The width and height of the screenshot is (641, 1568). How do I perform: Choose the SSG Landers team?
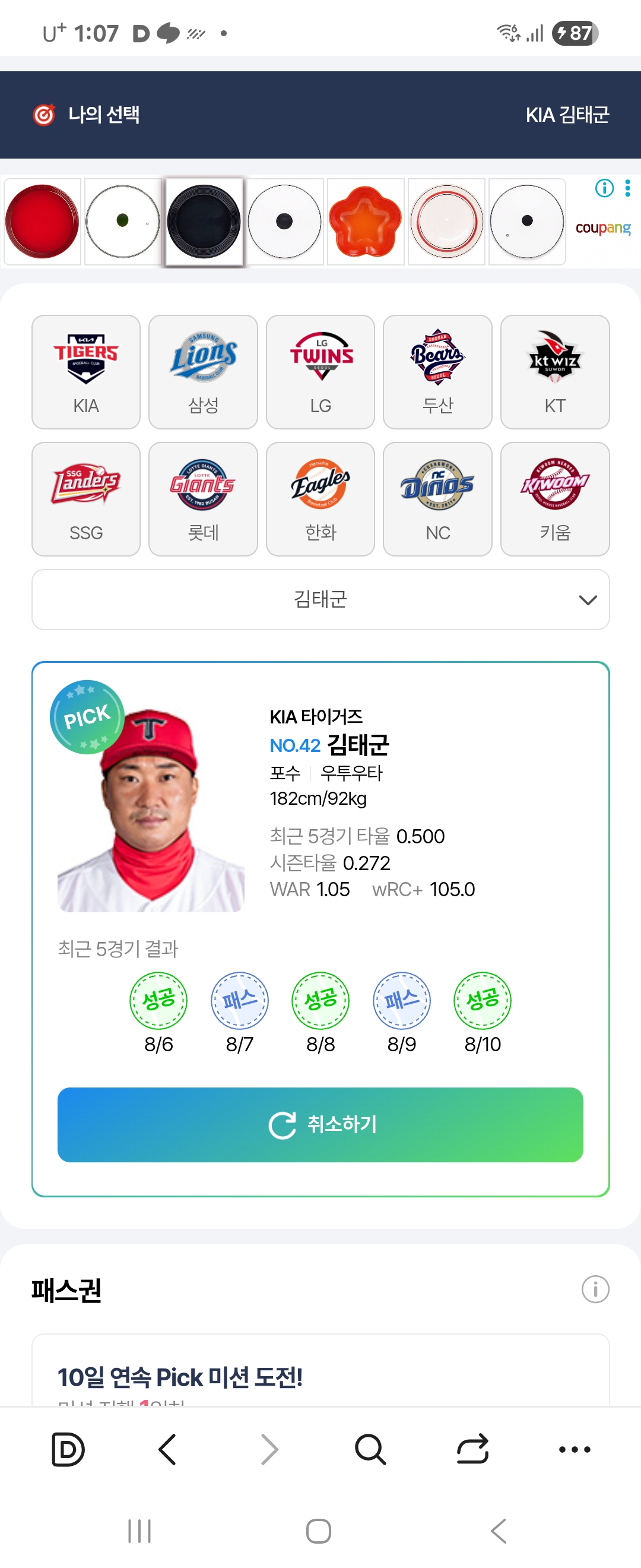(85, 498)
